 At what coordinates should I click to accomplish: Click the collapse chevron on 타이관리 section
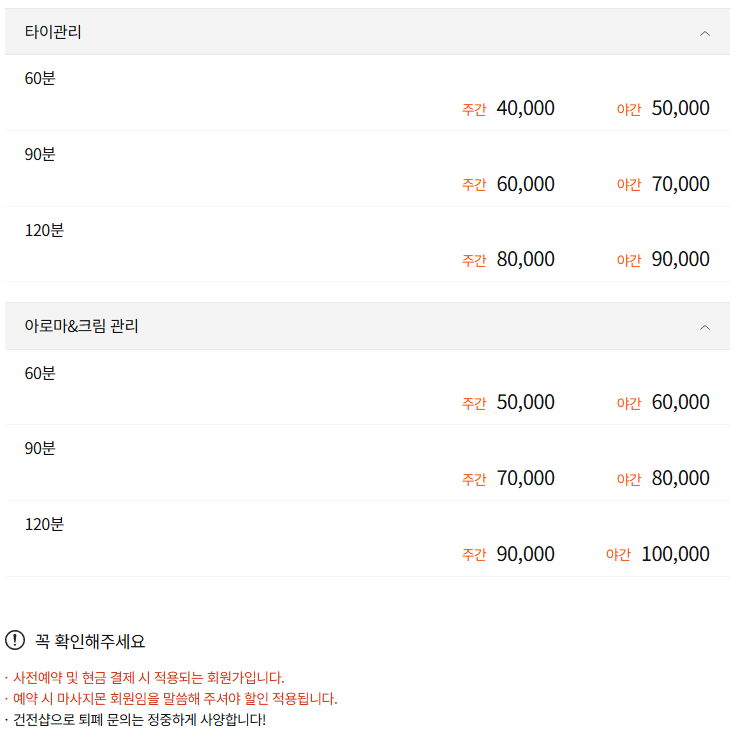706,31
